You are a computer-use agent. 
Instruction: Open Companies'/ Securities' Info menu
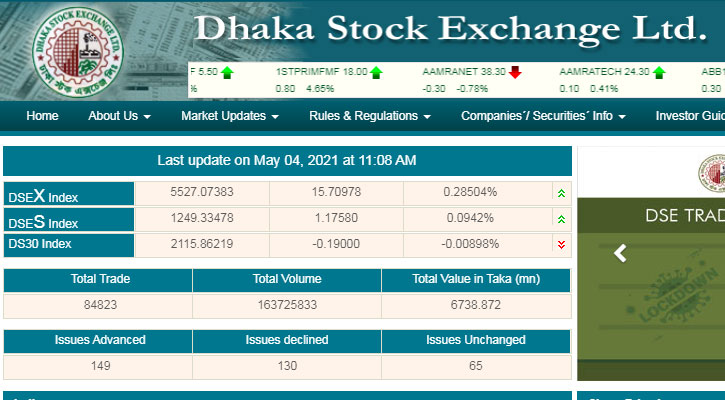(x=543, y=116)
